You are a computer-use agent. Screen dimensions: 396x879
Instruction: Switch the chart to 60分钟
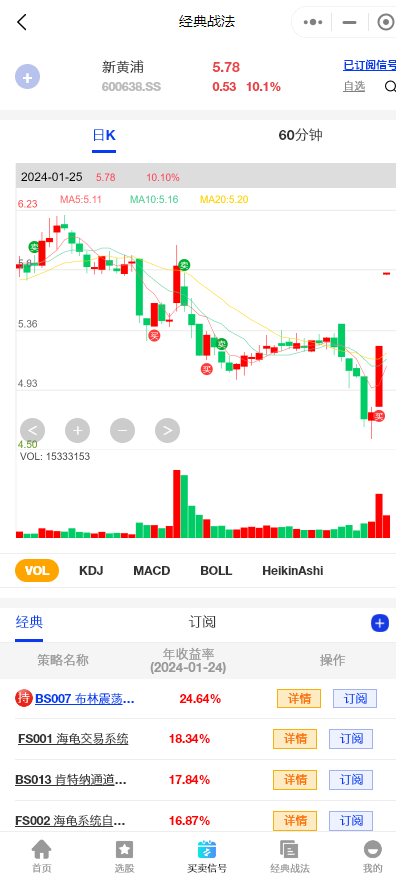[x=300, y=135]
